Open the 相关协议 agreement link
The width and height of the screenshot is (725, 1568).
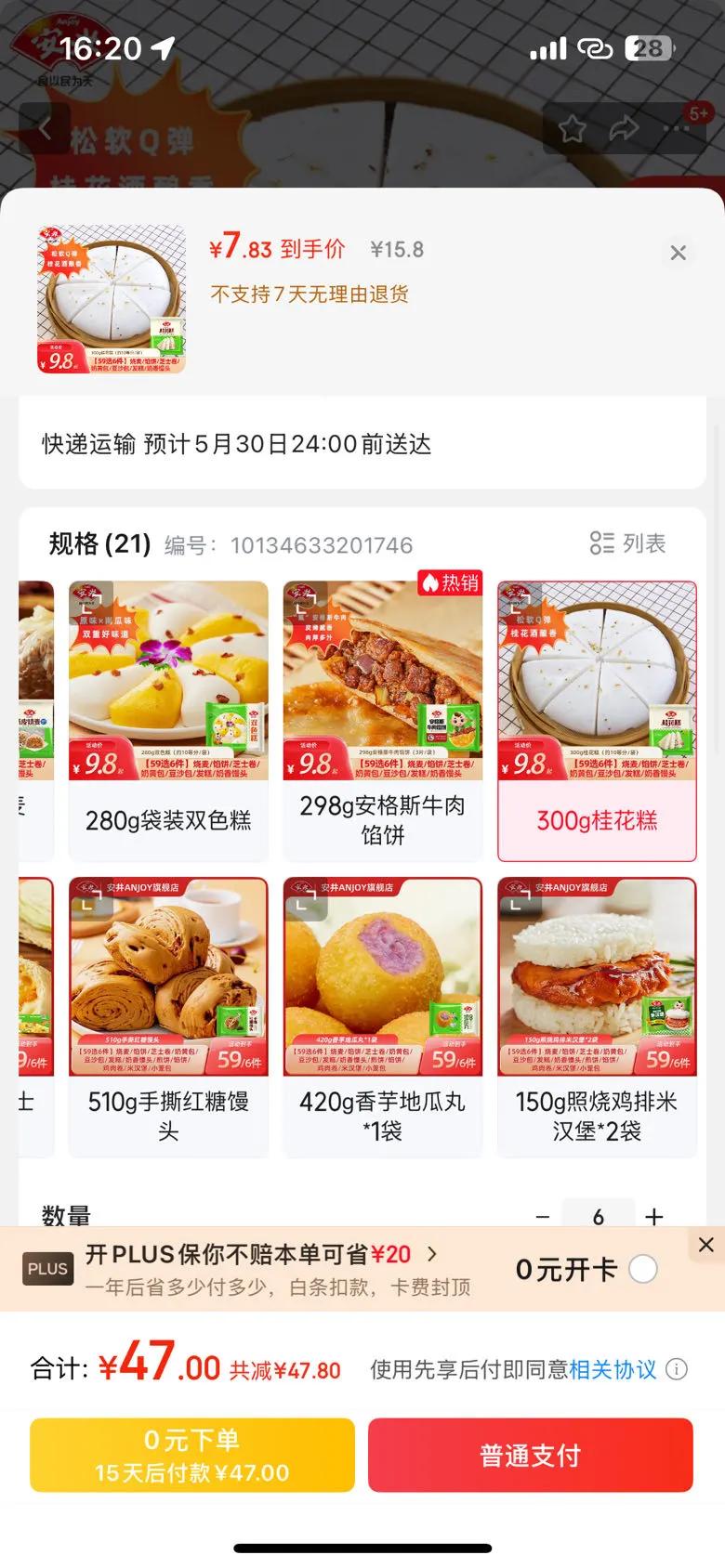(x=613, y=1369)
